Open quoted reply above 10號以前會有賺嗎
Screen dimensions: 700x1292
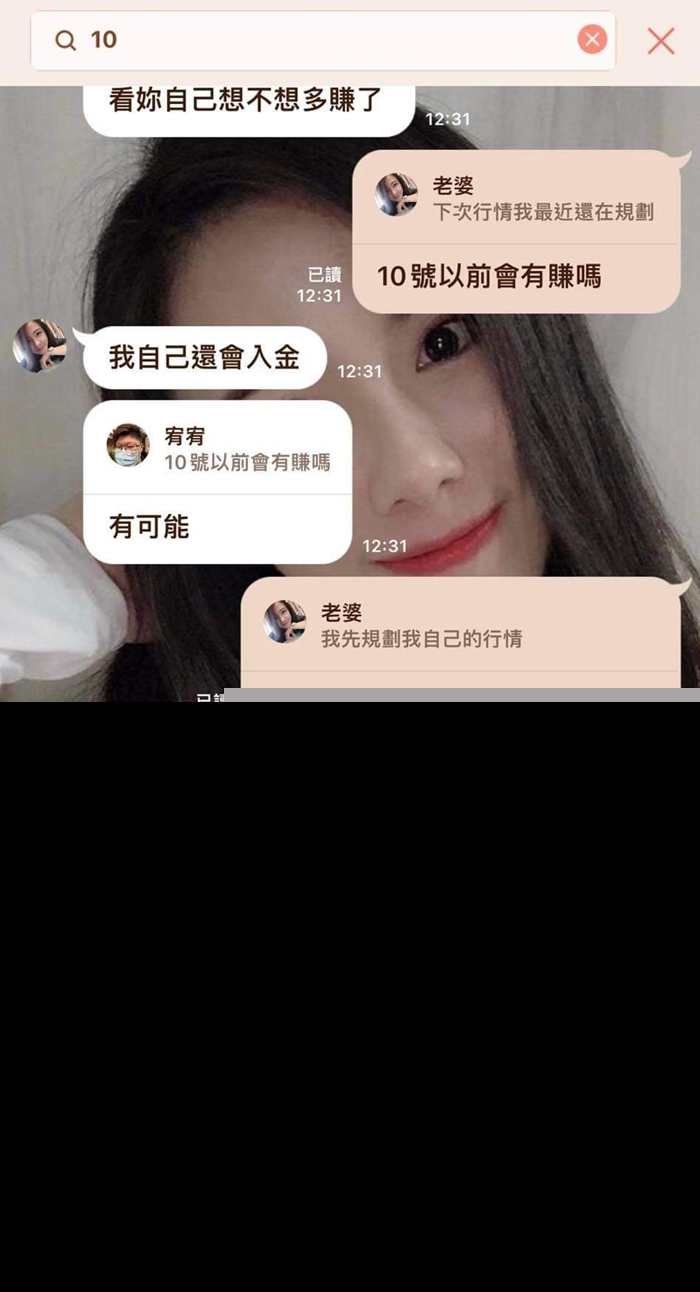pyautogui.click(x=515, y=198)
